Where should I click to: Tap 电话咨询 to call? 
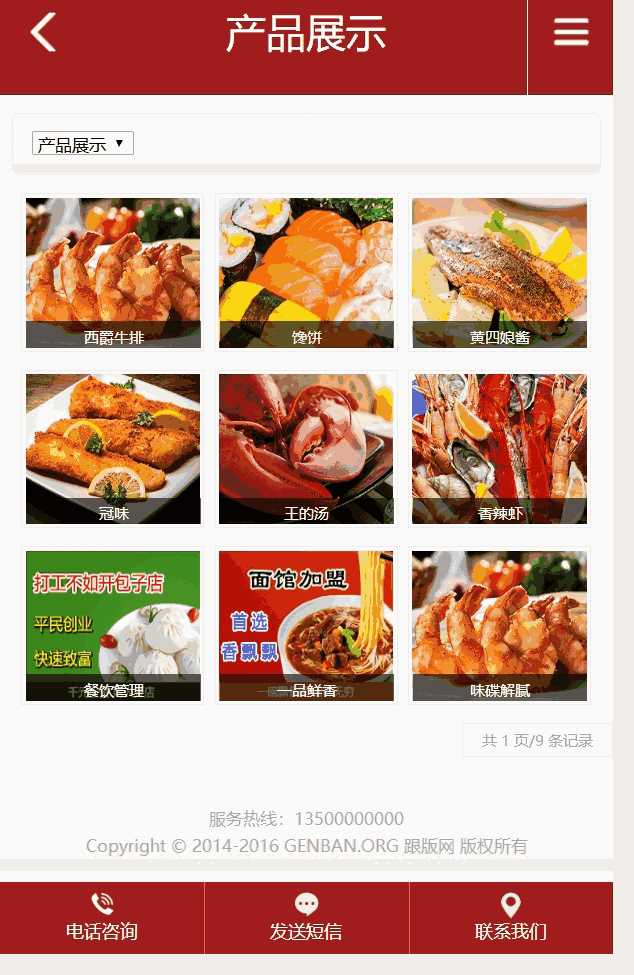[x=102, y=918]
